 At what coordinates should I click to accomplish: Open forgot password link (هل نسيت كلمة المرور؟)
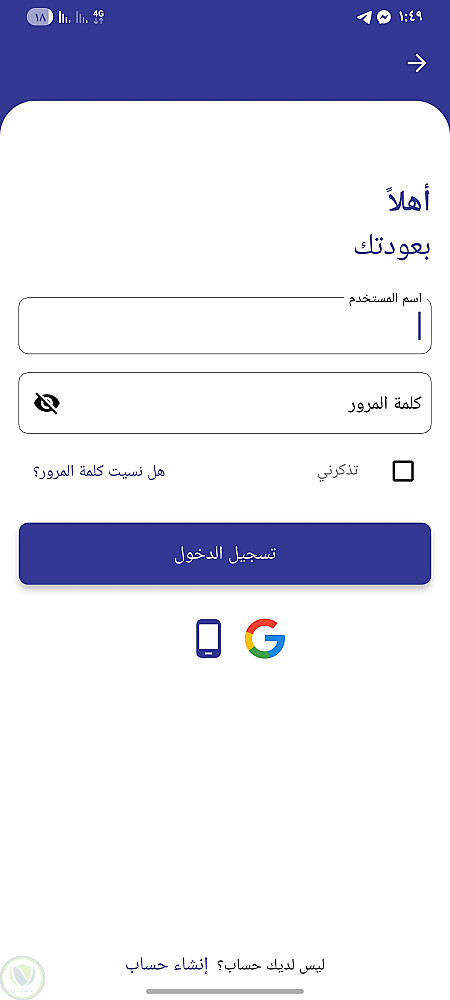pos(99,472)
